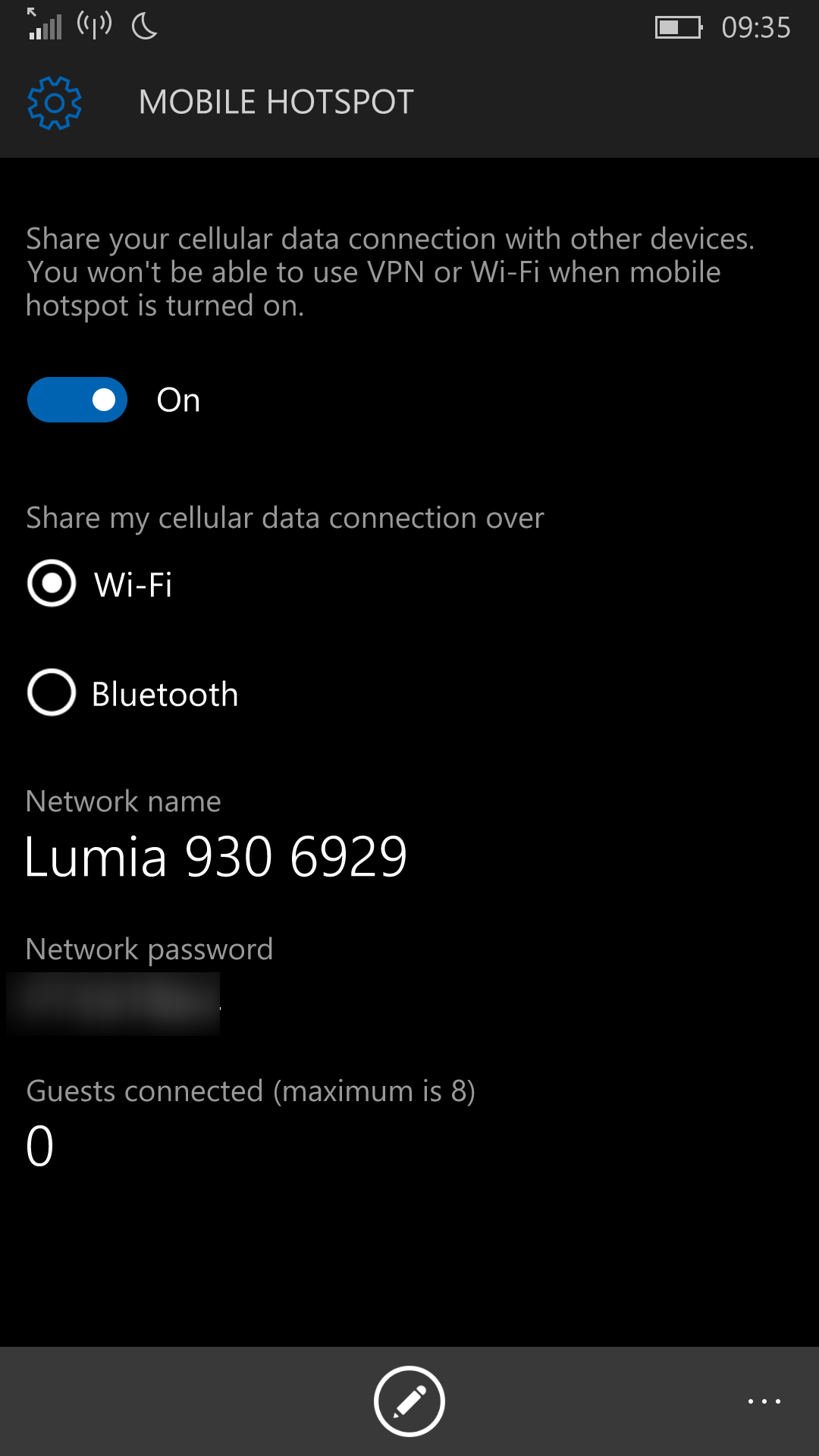Turn off the mobile hotspot toggle
Screen dimensions: 819x1456
pyautogui.click(x=77, y=400)
